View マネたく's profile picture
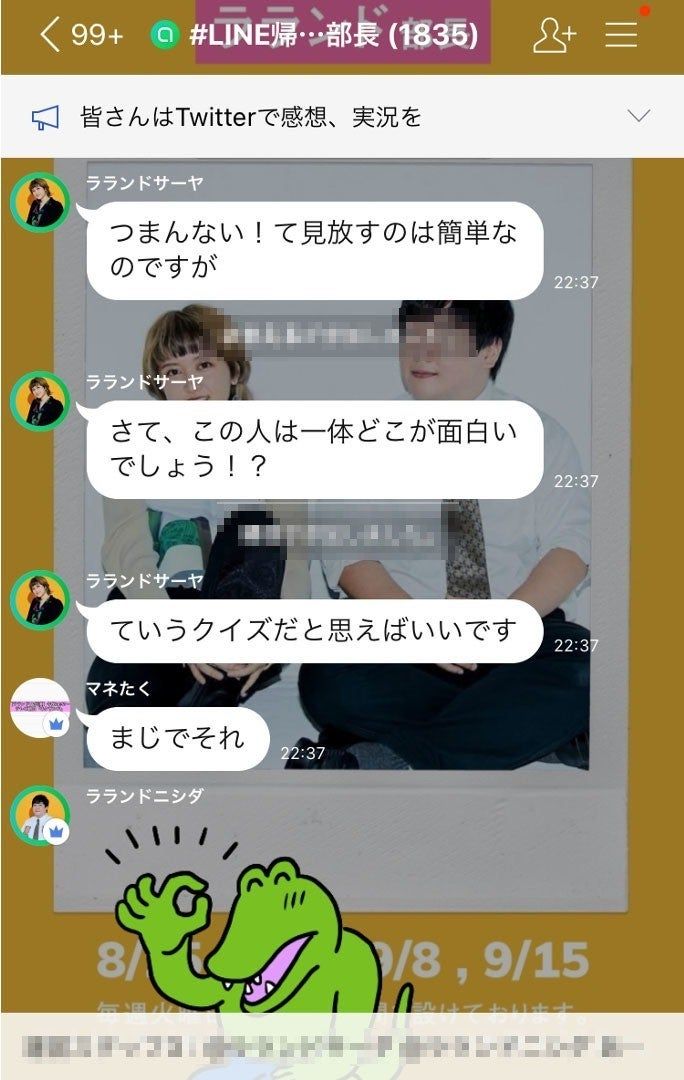 40,708
